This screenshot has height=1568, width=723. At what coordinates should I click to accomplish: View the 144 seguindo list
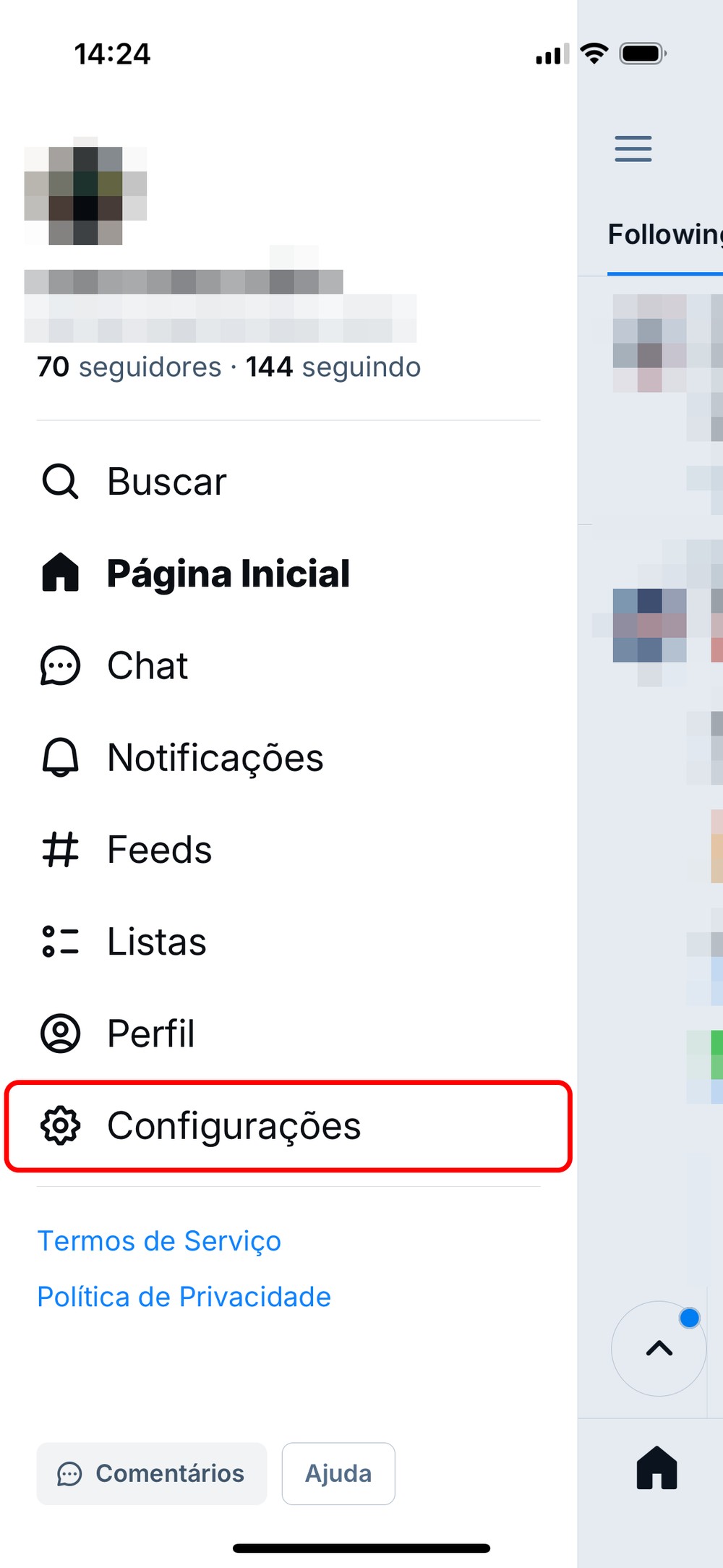333,367
